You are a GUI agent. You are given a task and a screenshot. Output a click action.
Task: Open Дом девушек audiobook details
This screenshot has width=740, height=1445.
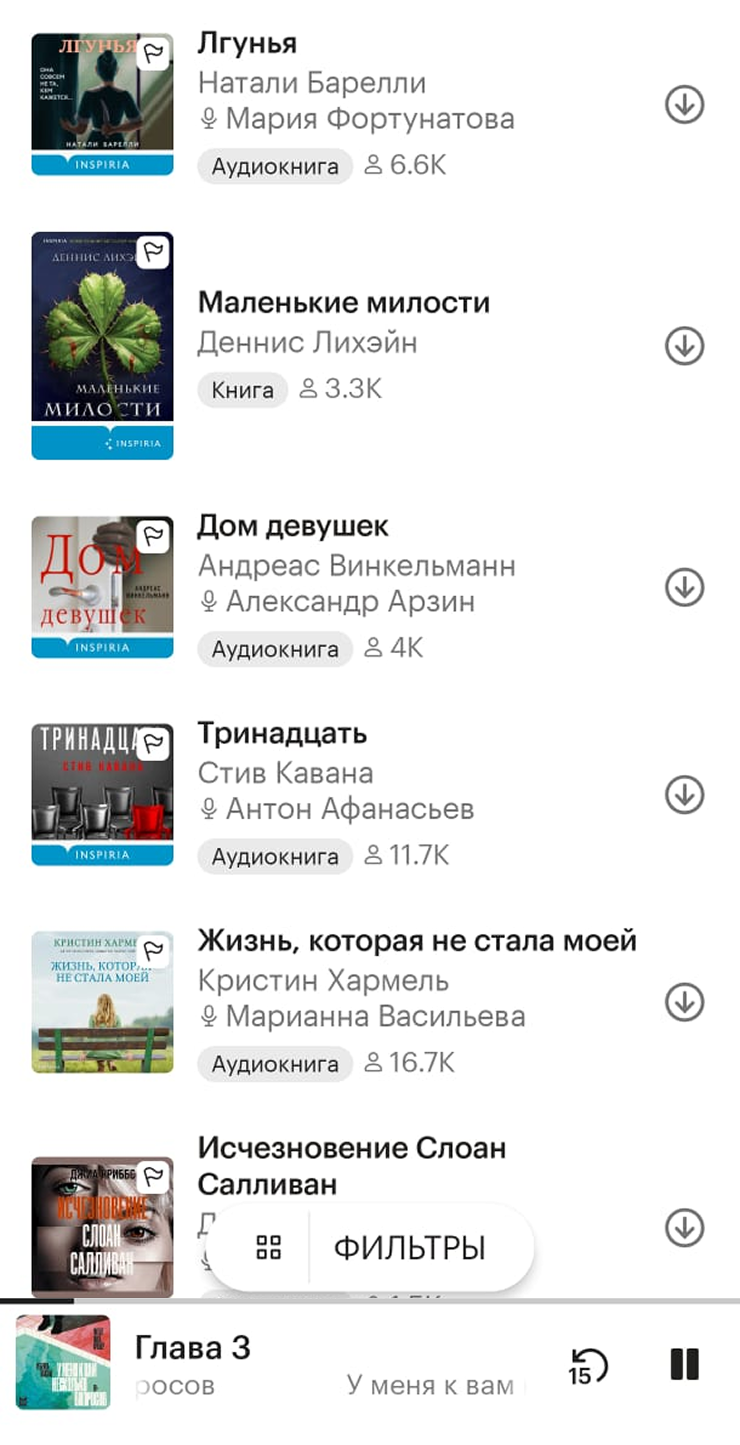[x=292, y=526]
